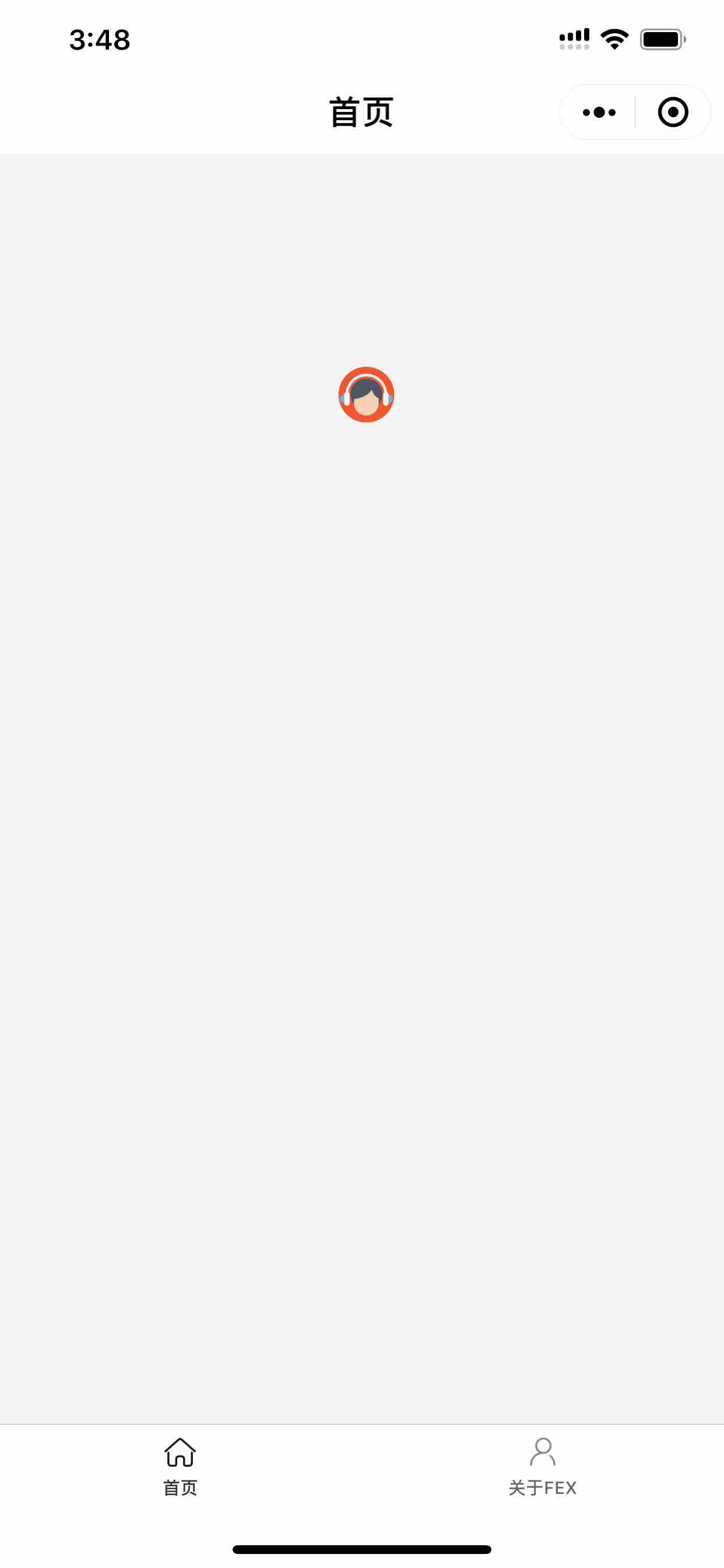Close the mini program via circle button
Screen dimensions: 724x1568
[x=673, y=113]
